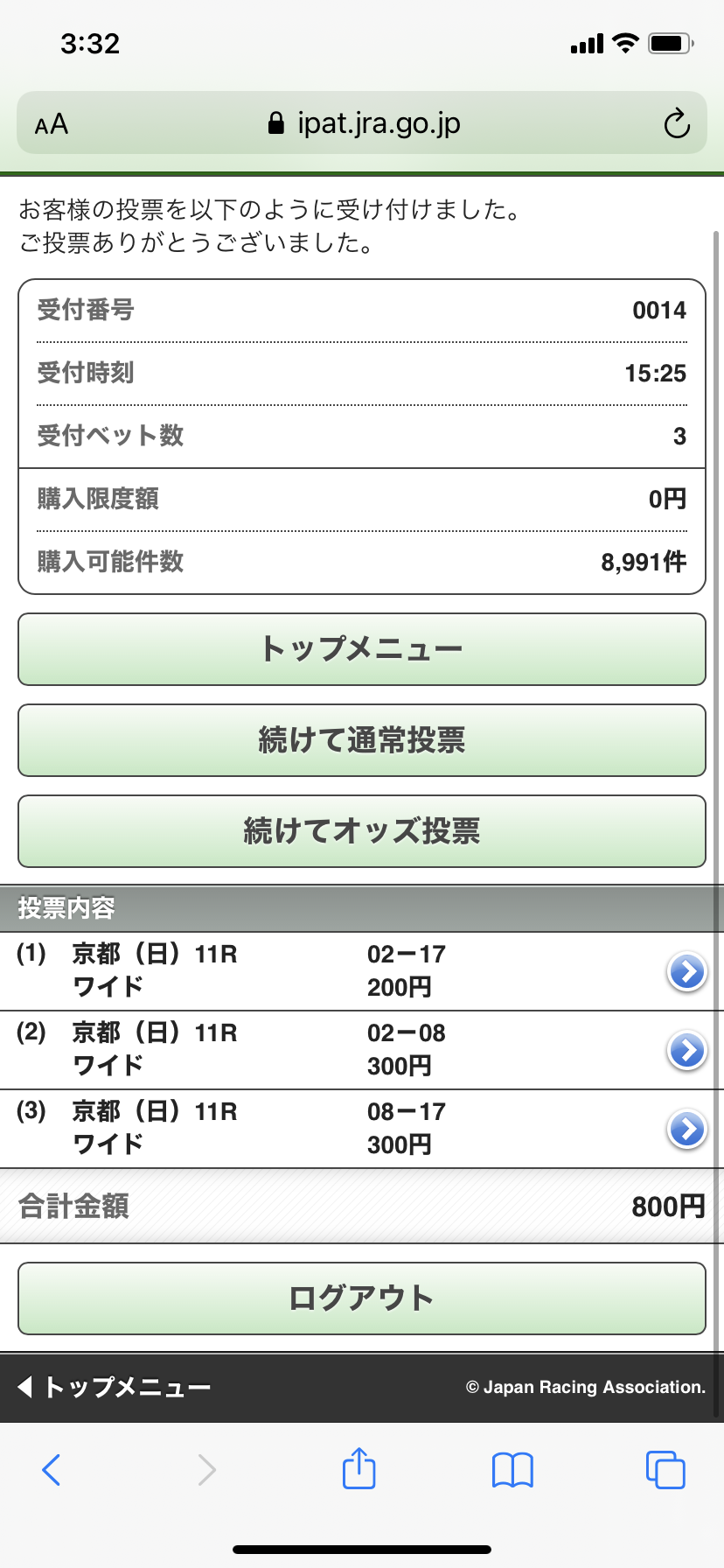Viewport: 724px width, 1568px height.
Task: Tap the トップメニュー green button
Action: pyautogui.click(x=361, y=649)
